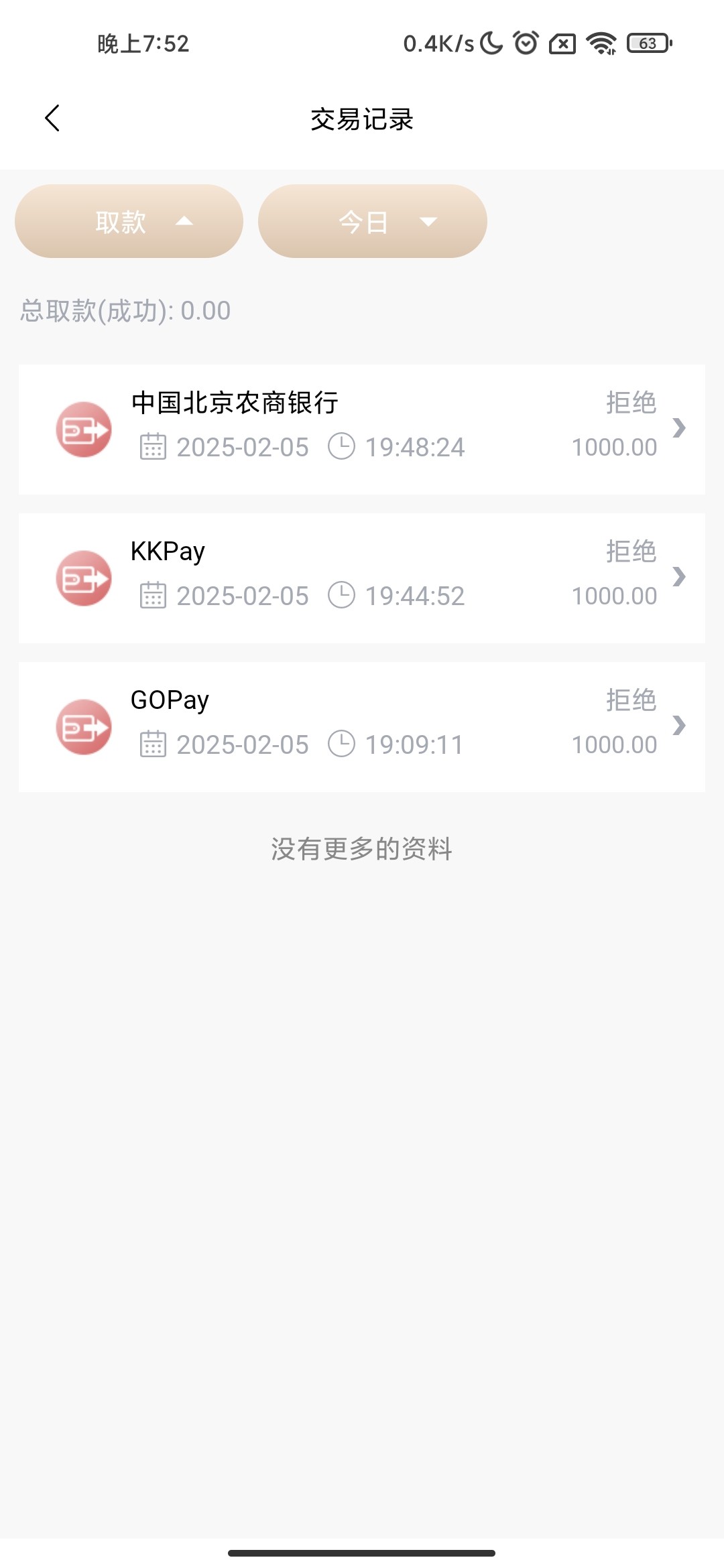Open the 今日 date range dropdown
724x1568 pixels.
(x=372, y=221)
